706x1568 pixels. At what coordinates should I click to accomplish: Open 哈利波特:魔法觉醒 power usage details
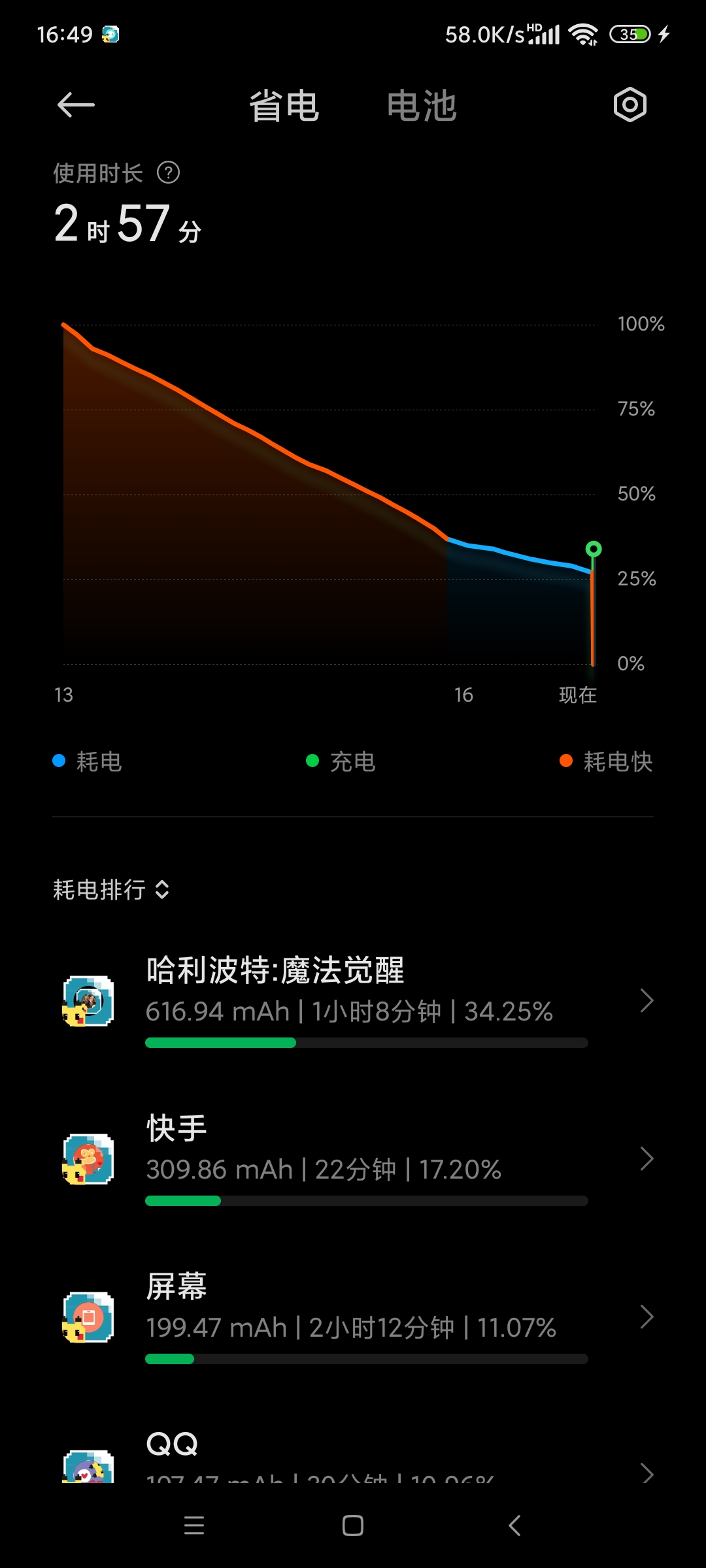coord(353,1001)
